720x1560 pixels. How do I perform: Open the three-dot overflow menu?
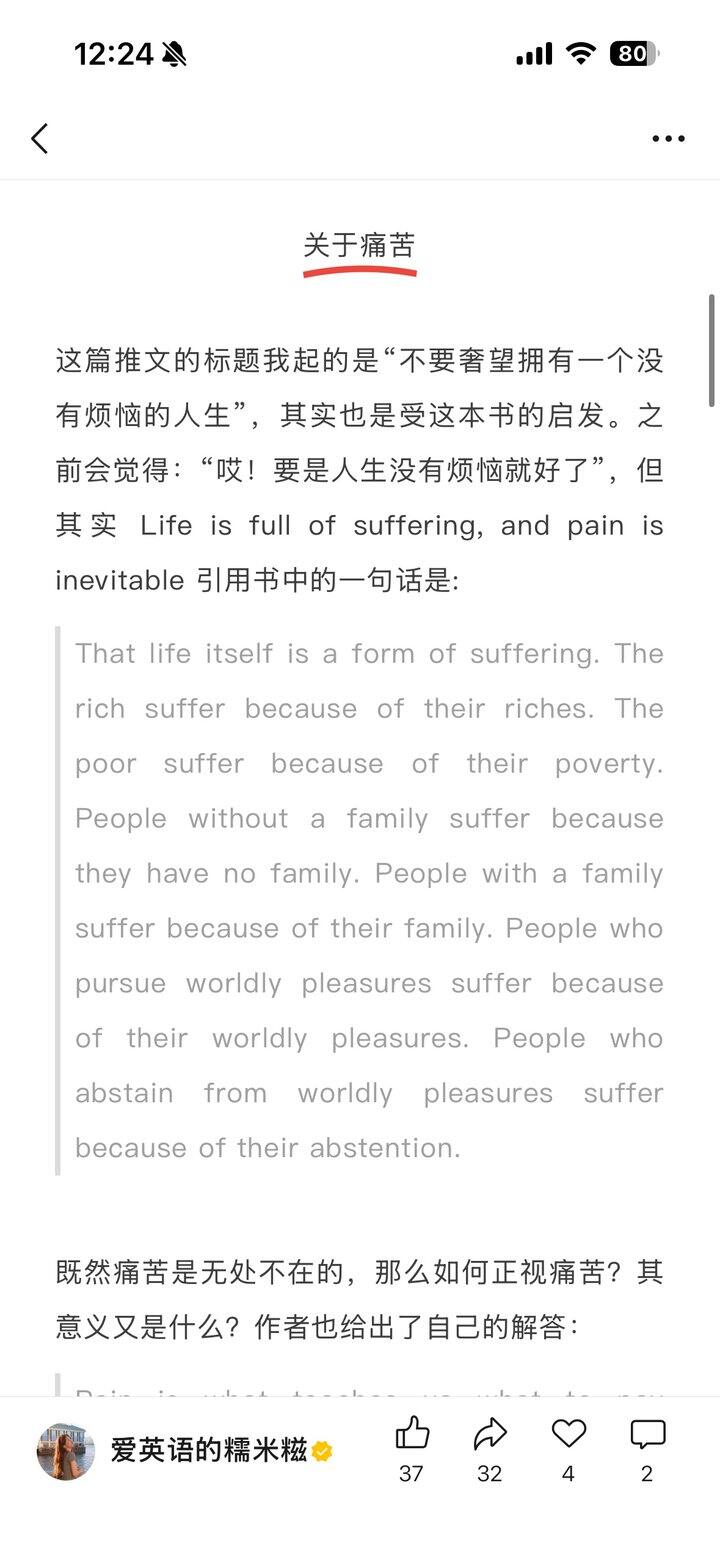pos(668,139)
